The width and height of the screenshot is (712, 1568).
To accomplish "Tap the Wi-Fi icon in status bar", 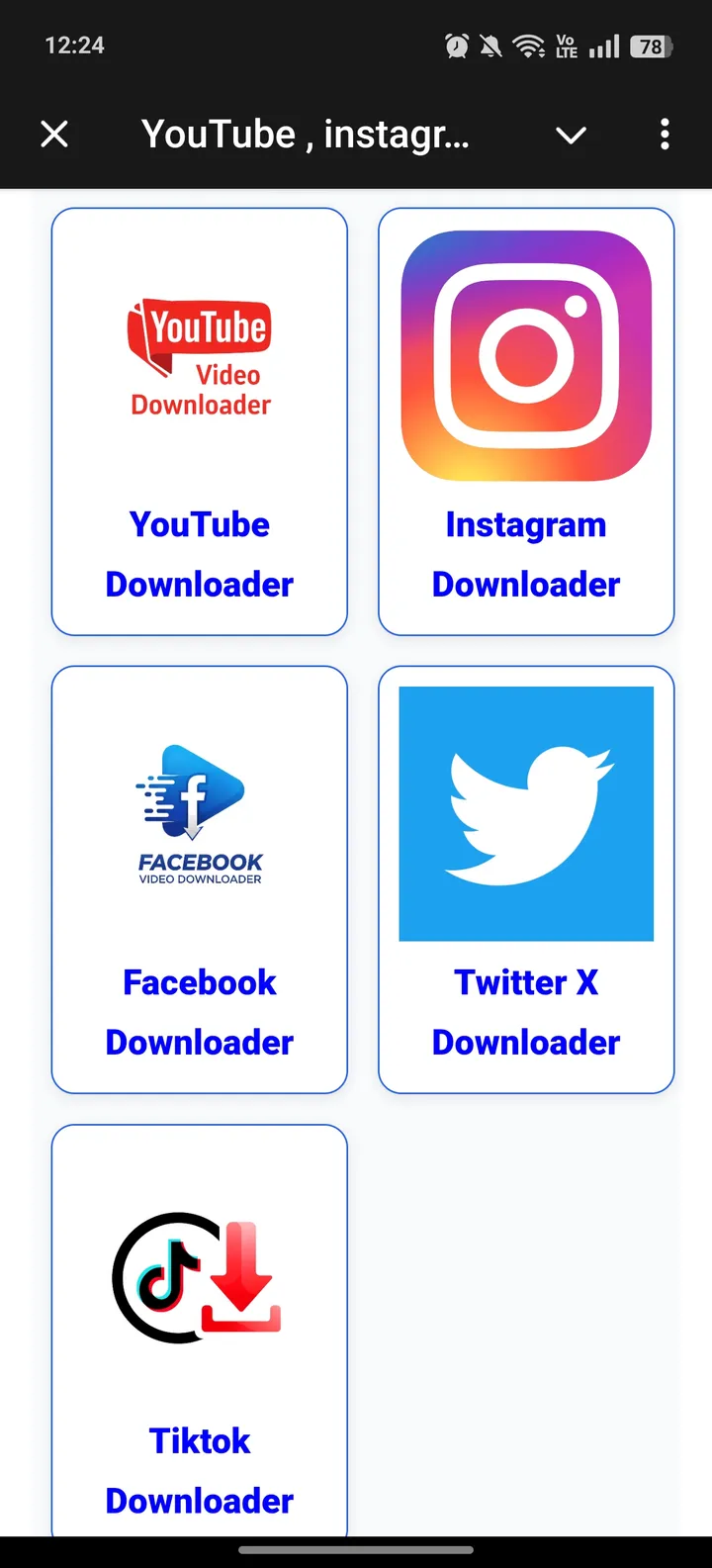I will coord(527,45).
